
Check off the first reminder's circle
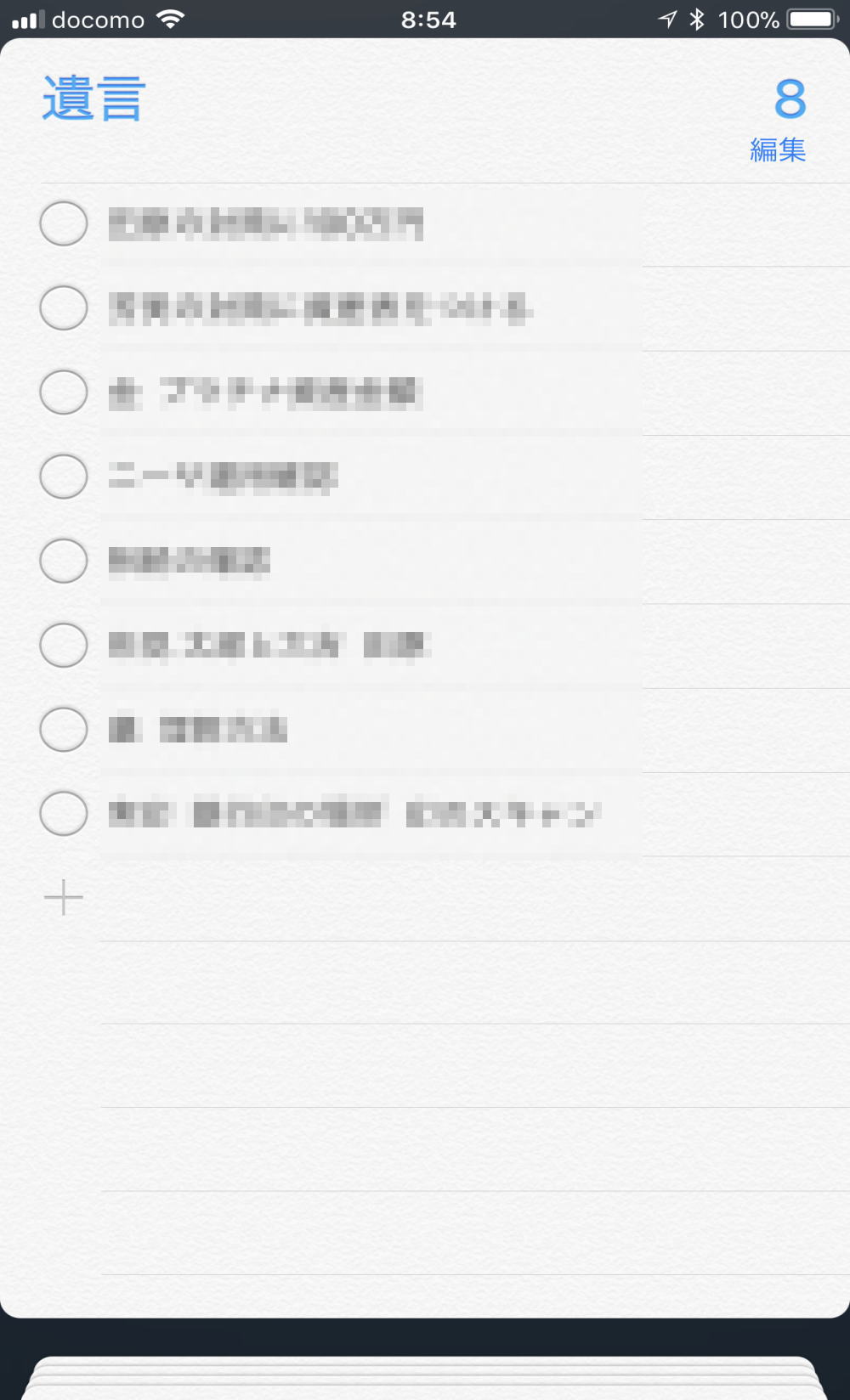tap(64, 224)
